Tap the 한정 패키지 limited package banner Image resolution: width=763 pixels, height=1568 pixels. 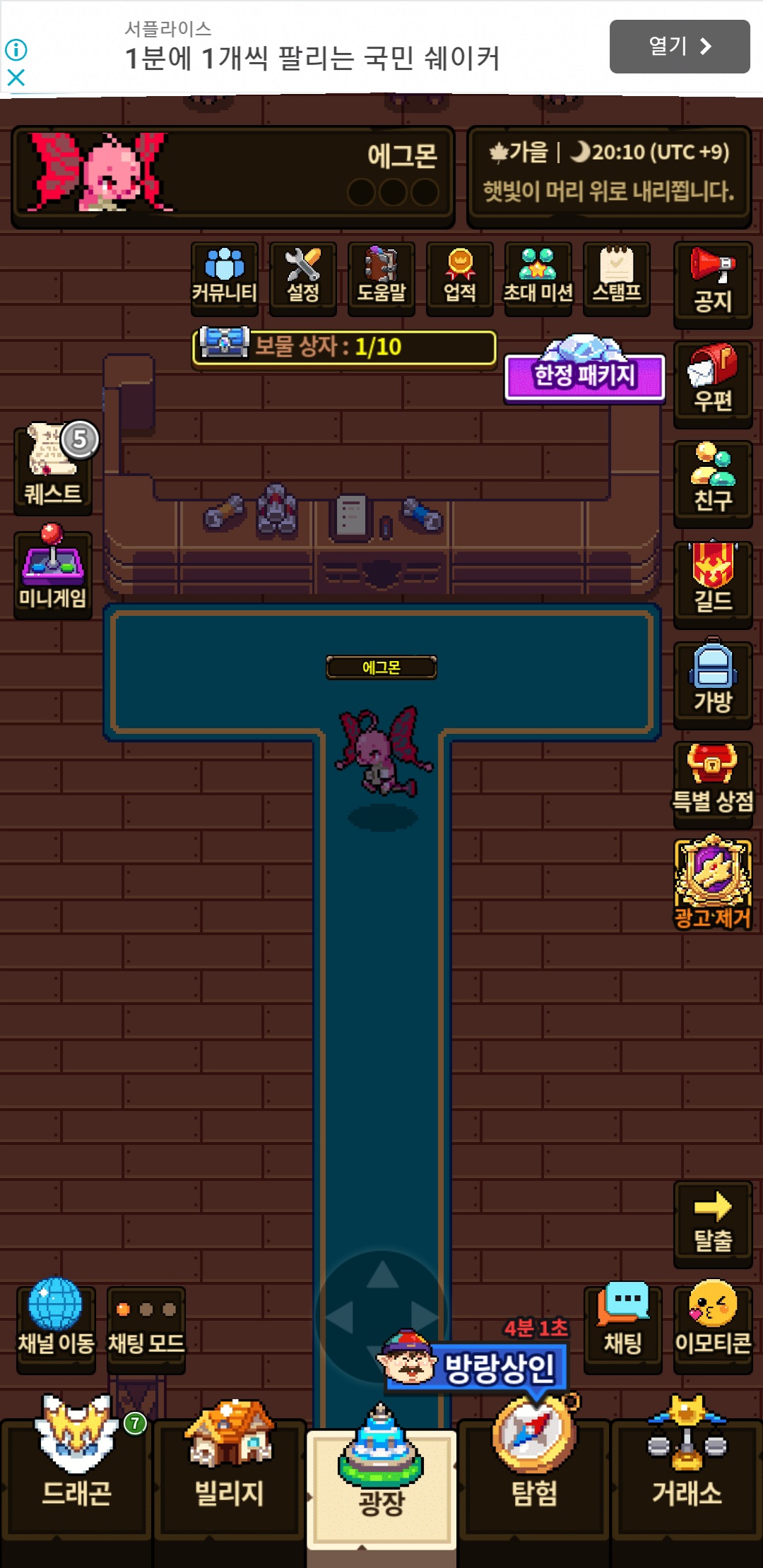coord(584,374)
